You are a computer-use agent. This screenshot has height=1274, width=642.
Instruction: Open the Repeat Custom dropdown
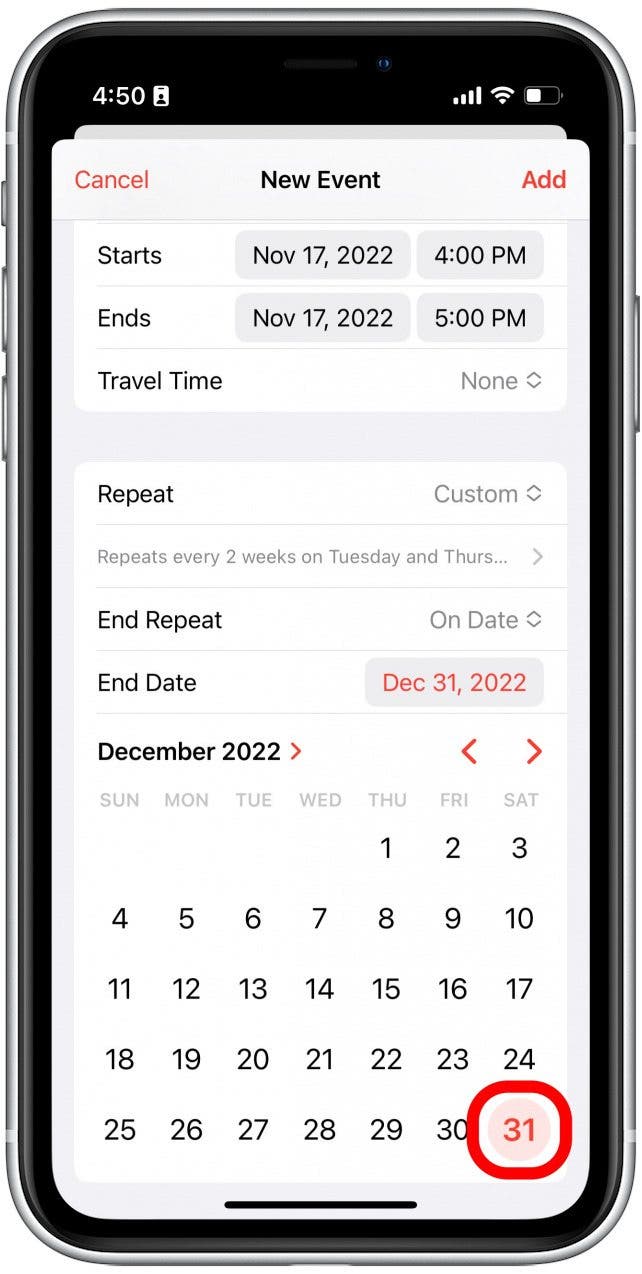(488, 494)
